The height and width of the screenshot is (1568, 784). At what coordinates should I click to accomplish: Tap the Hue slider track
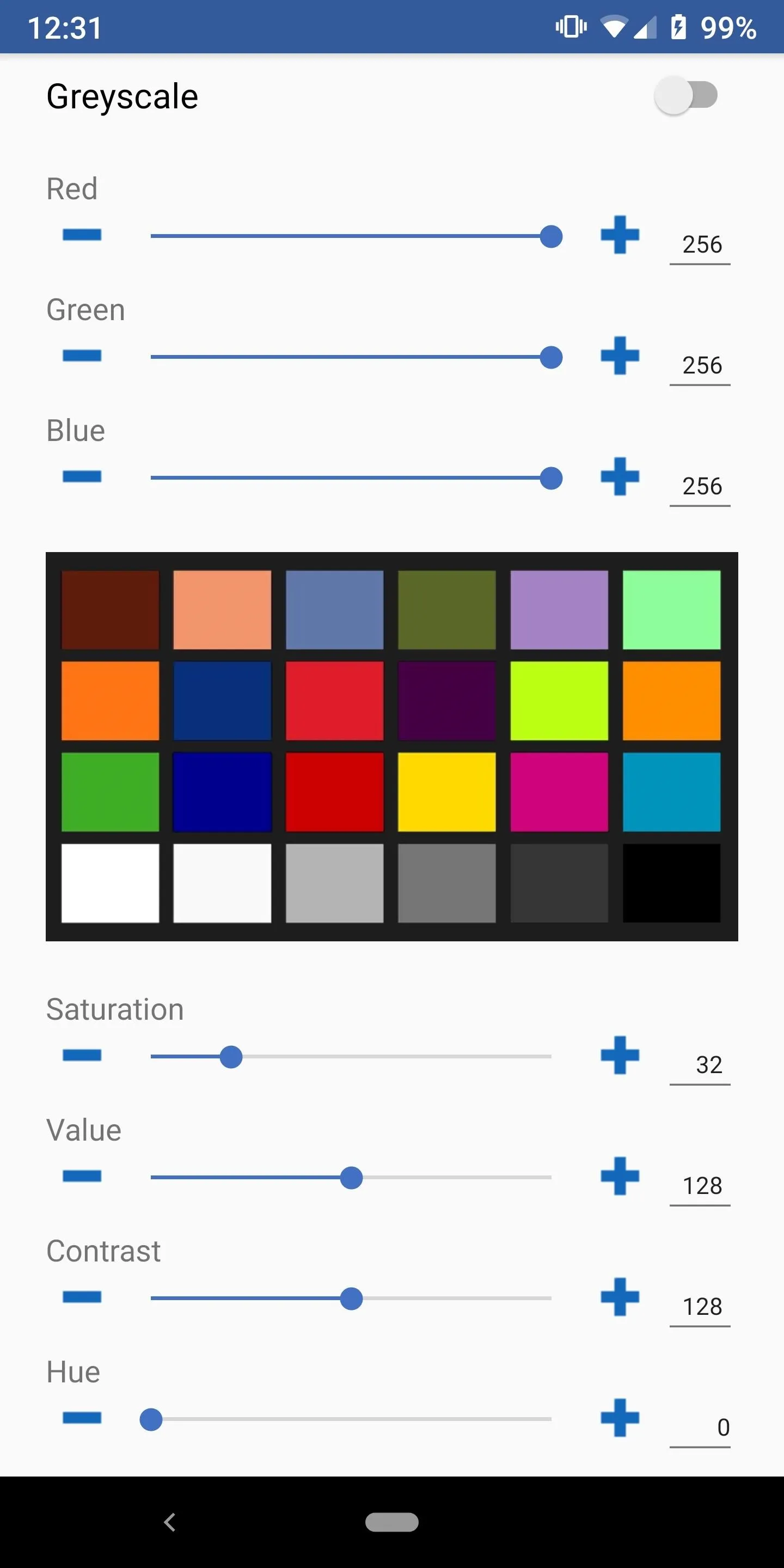[351, 1419]
